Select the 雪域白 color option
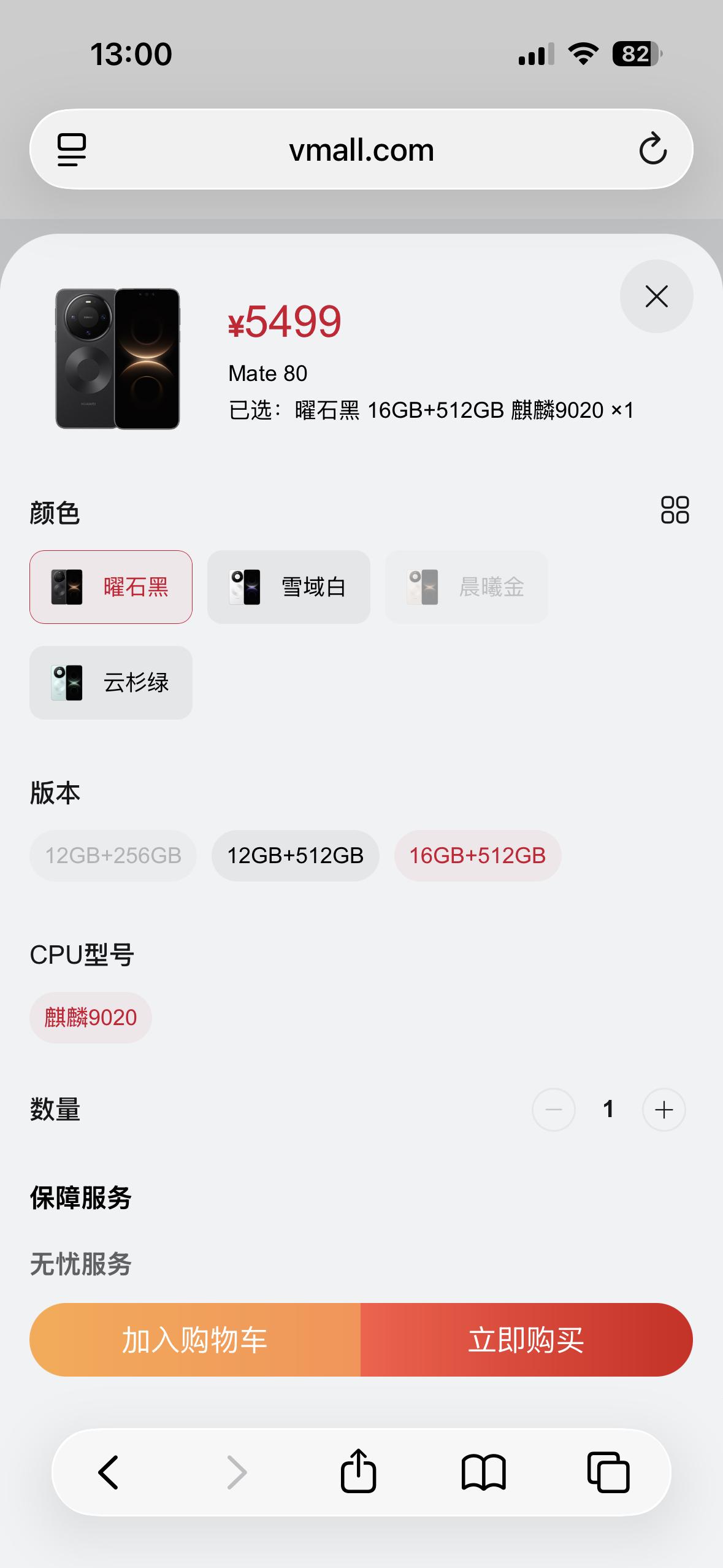Image resolution: width=723 pixels, height=1568 pixels. coord(288,587)
